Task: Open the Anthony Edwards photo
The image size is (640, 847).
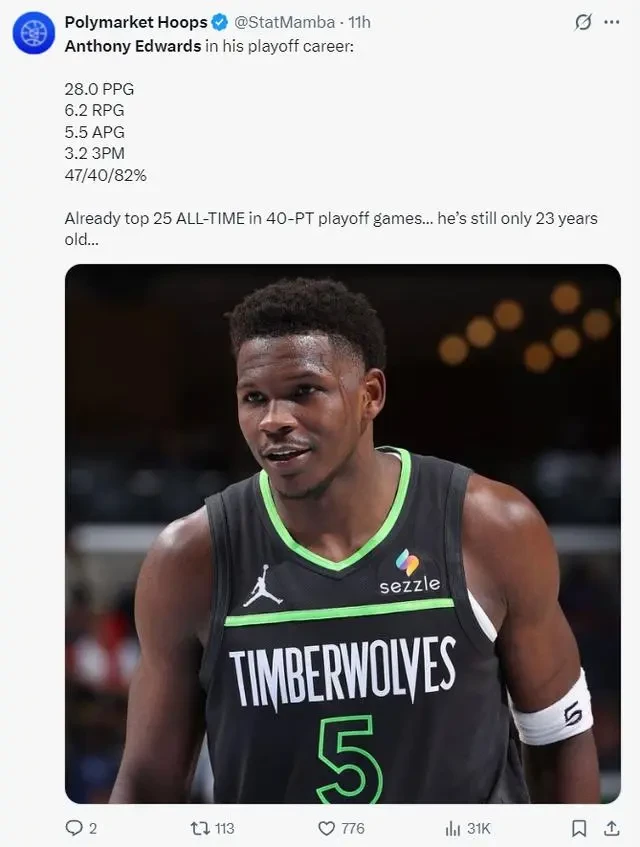Action: [x=342, y=533]
